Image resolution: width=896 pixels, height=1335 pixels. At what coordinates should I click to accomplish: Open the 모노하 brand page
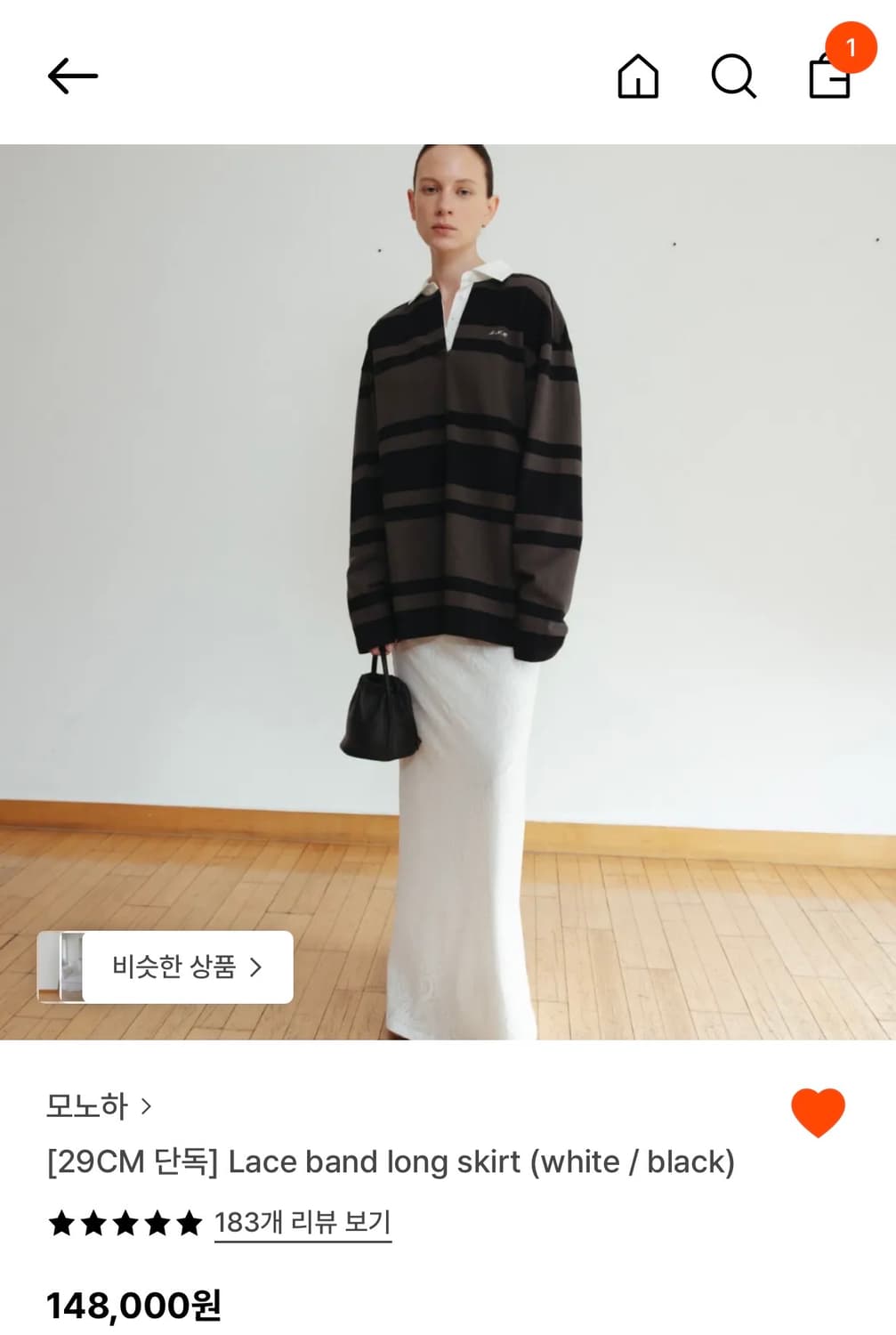tap(86, 1107)
